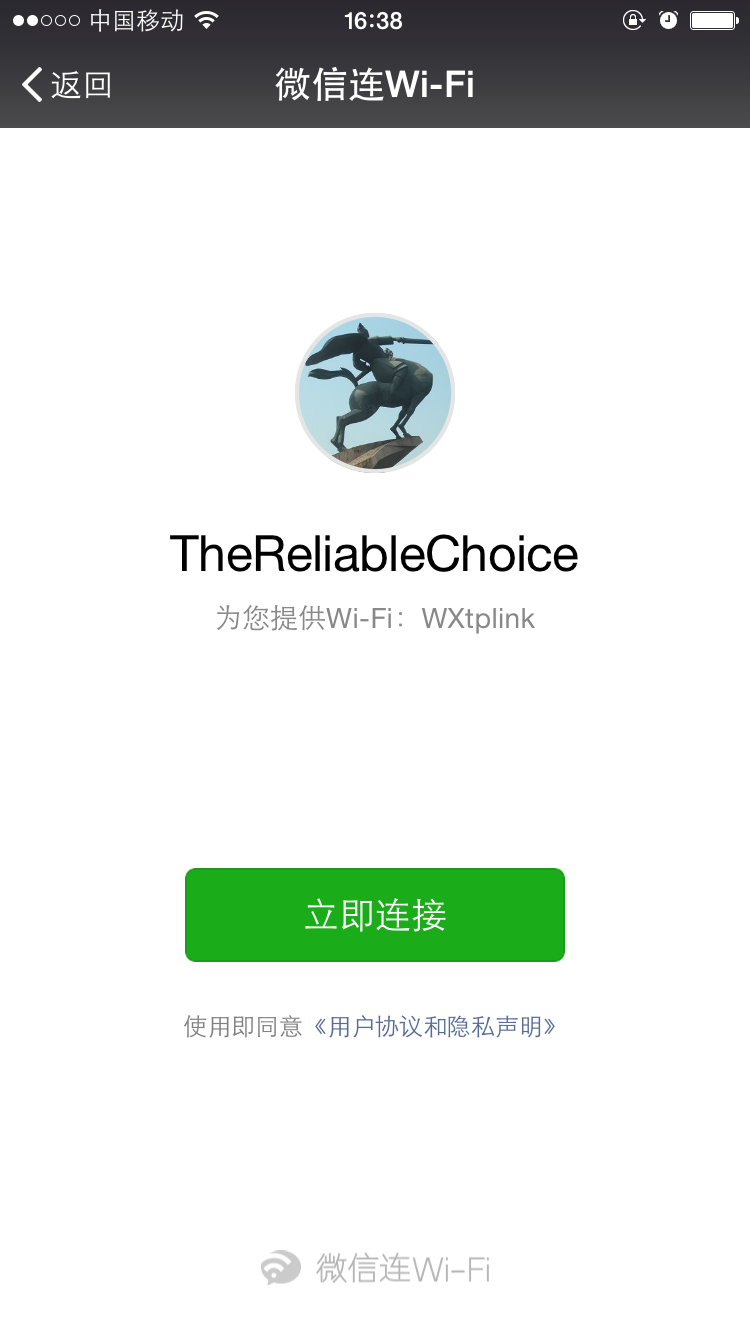Select the 微信连Wi-Fi title bar
Screen dimensions: 750x1334
tap(375, 85)
